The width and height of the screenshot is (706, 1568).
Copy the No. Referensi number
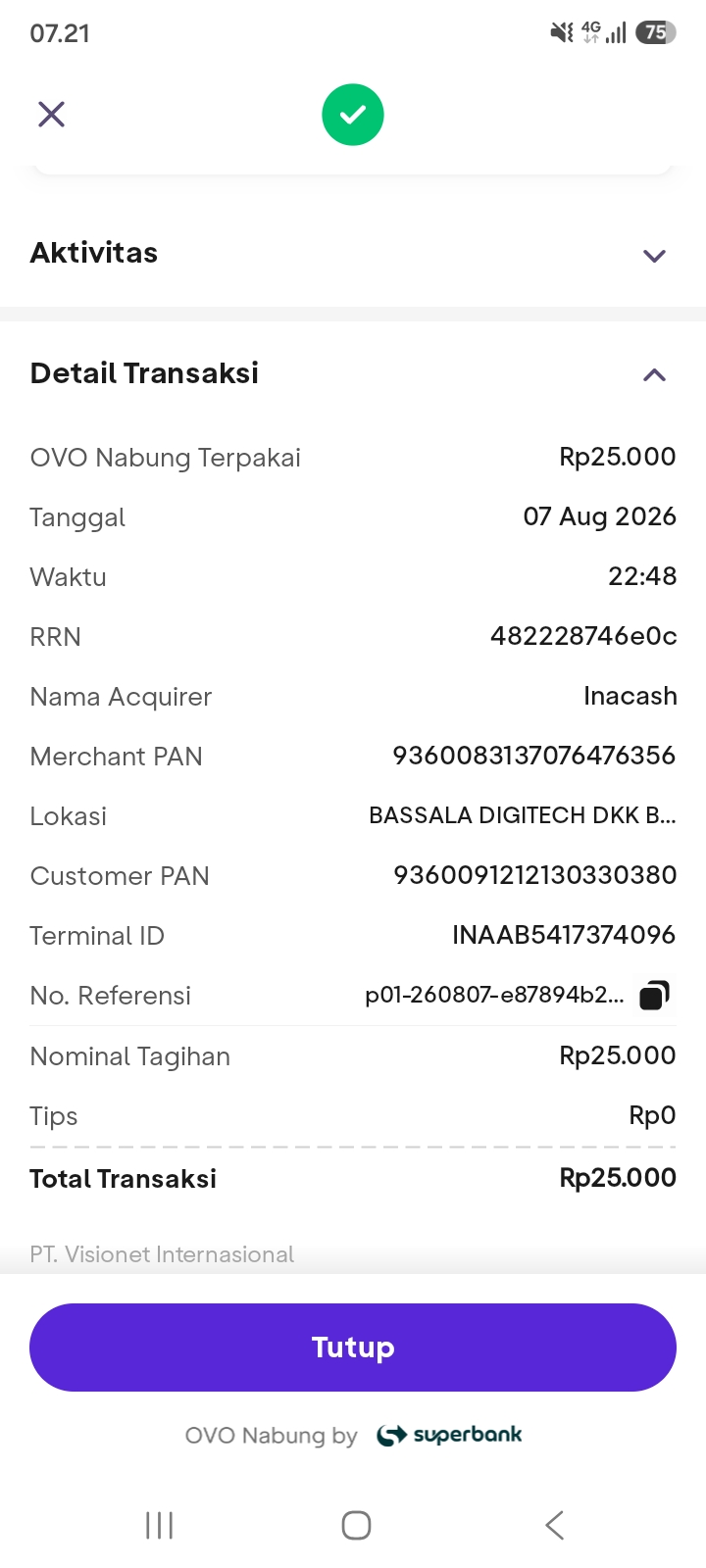(x=654, y=996)
